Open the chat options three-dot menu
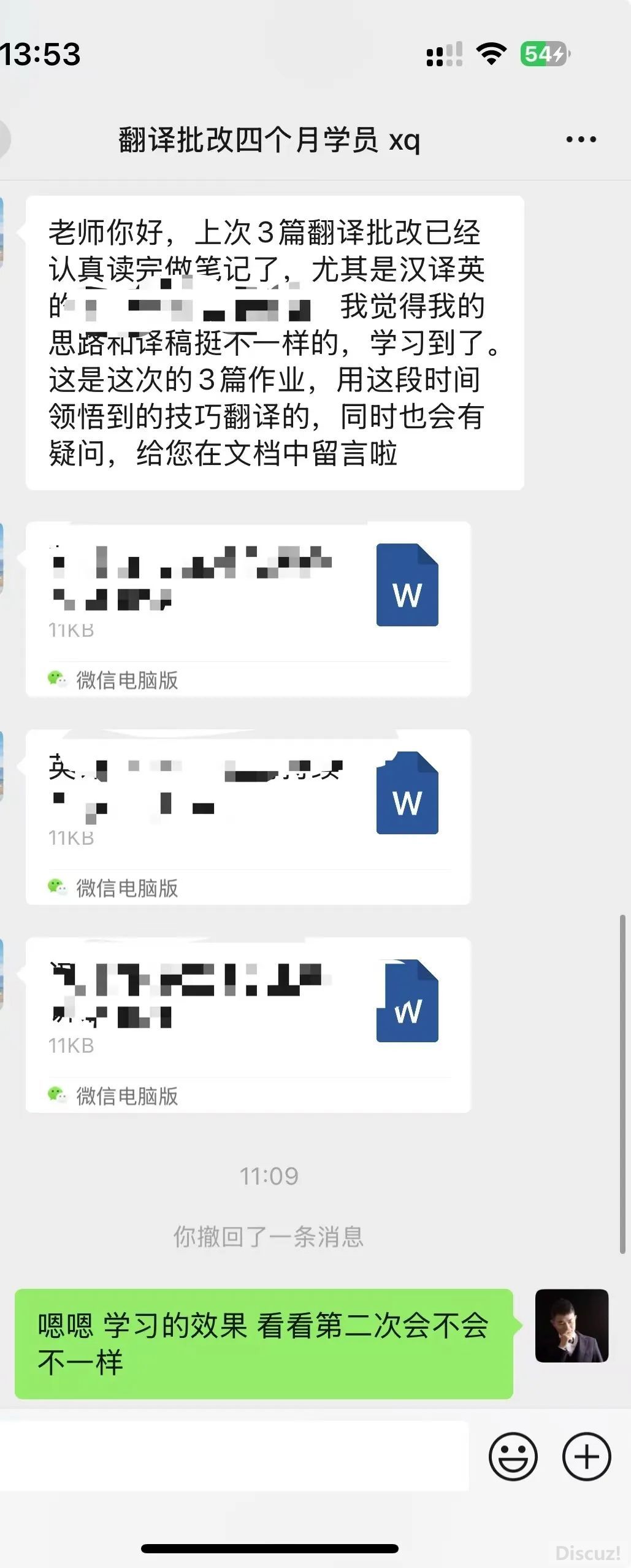Viewport: 631px width, 1568px height. coord(580,140)
